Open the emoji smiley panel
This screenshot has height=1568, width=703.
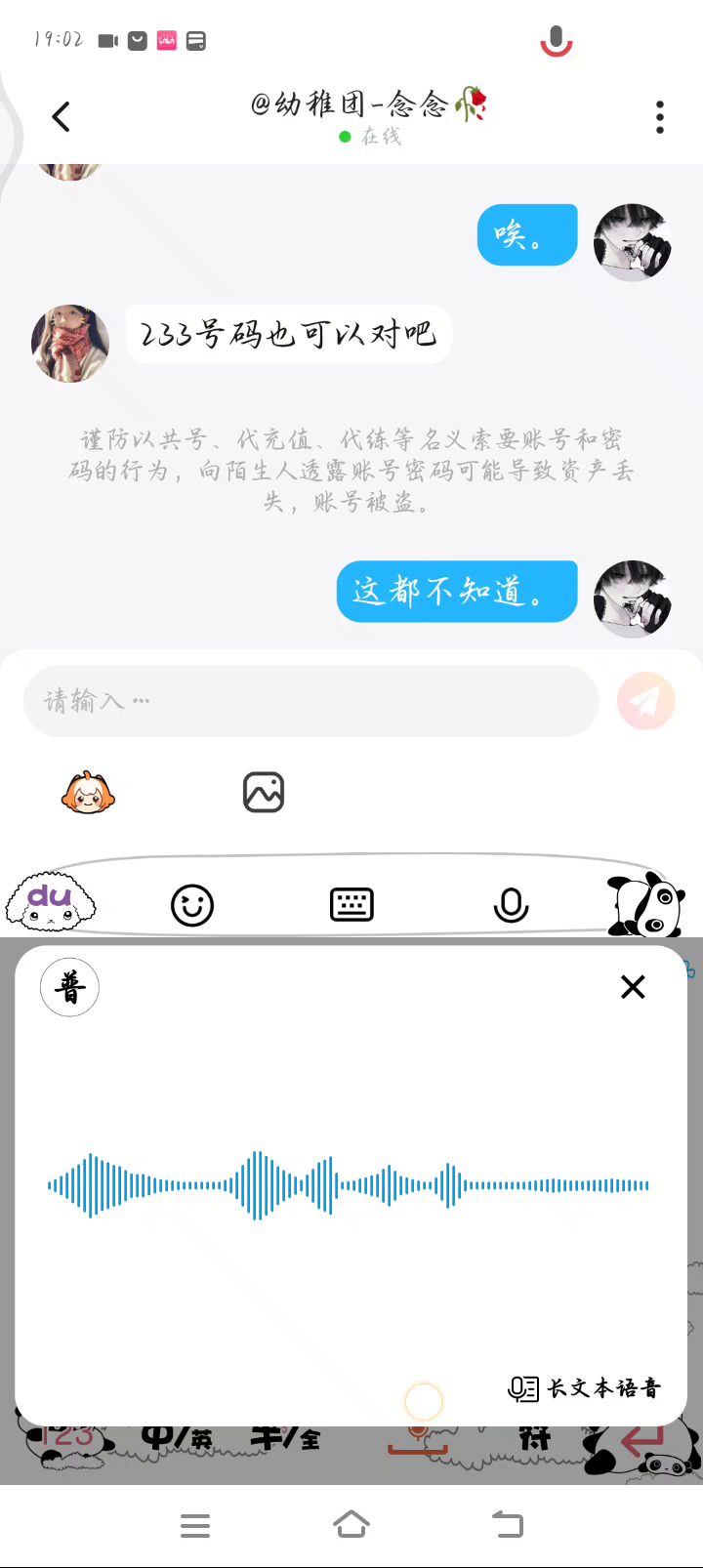point(192,905)
